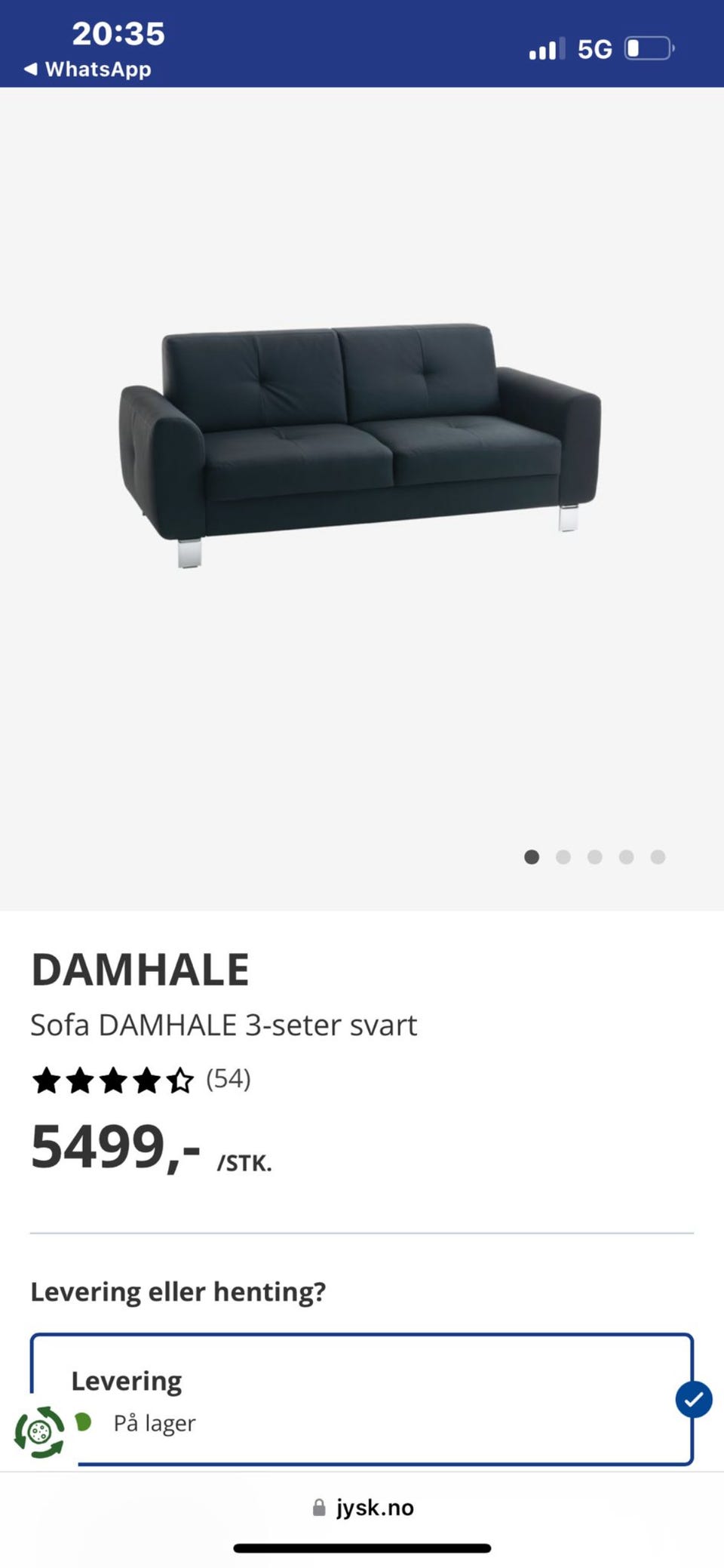This screenshot has height=1568, width=724.
Task: Return to WhatsApp via back link
Action: [87, 69]
